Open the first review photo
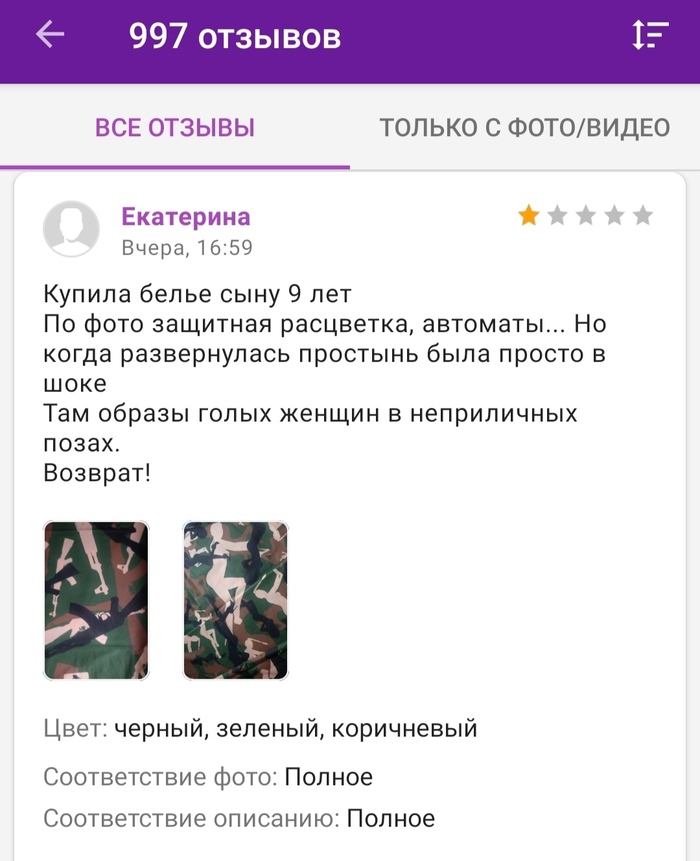Screen dimensions: 700x861 [x=97, y=600]
